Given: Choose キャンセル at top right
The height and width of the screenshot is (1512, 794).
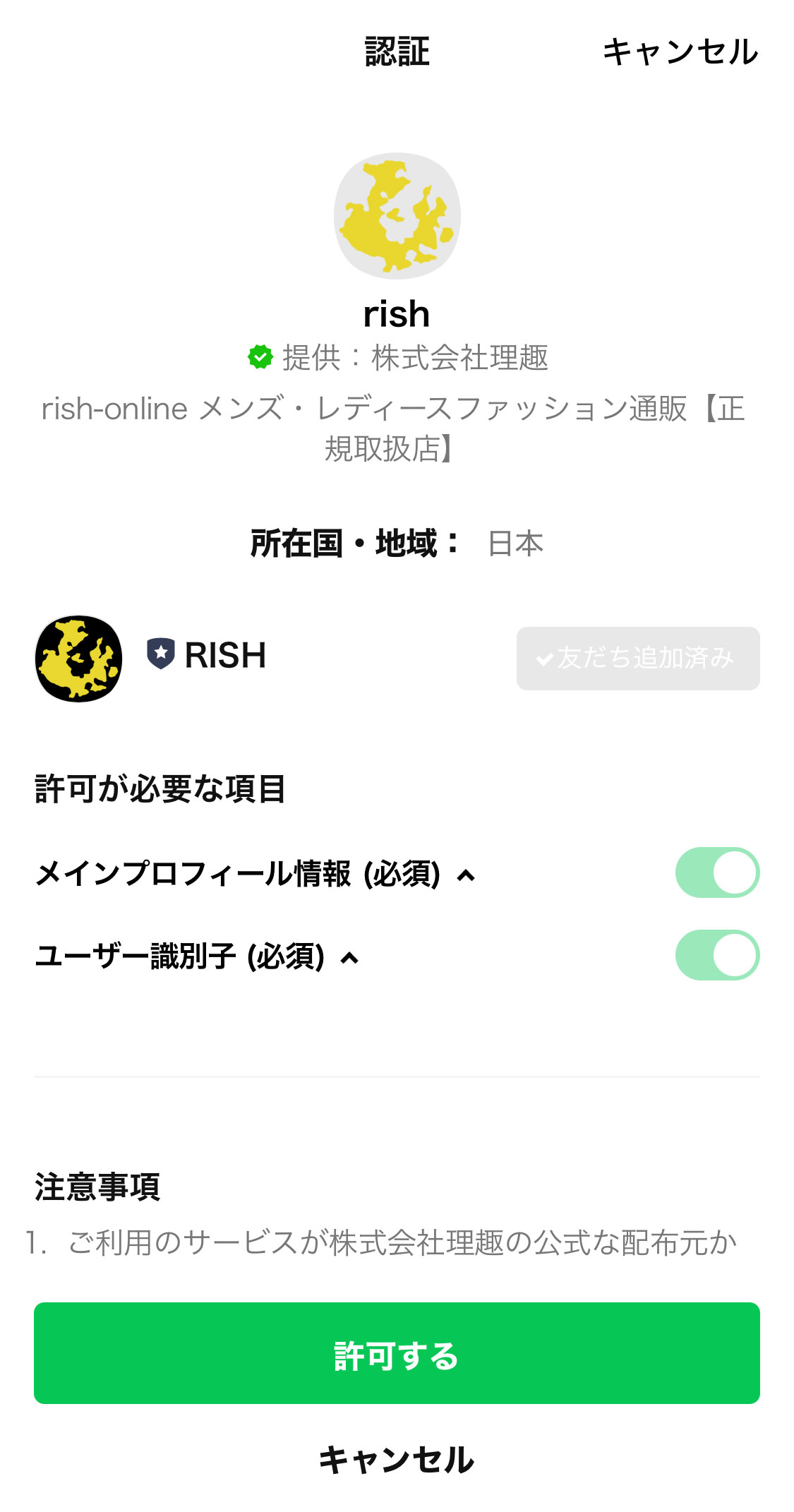Looking at the screenshot, I should coord(680,52).
